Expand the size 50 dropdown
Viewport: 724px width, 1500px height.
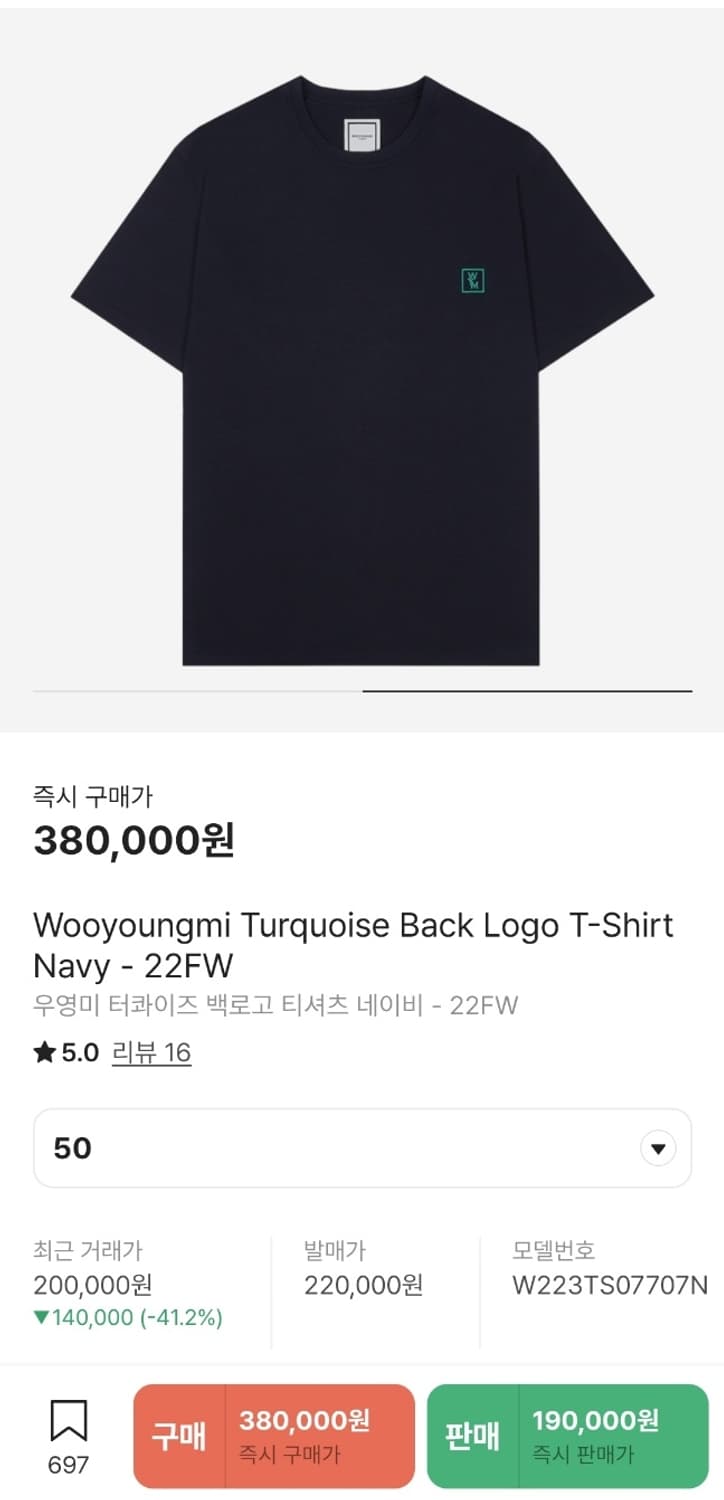[x=362, y=1147]
